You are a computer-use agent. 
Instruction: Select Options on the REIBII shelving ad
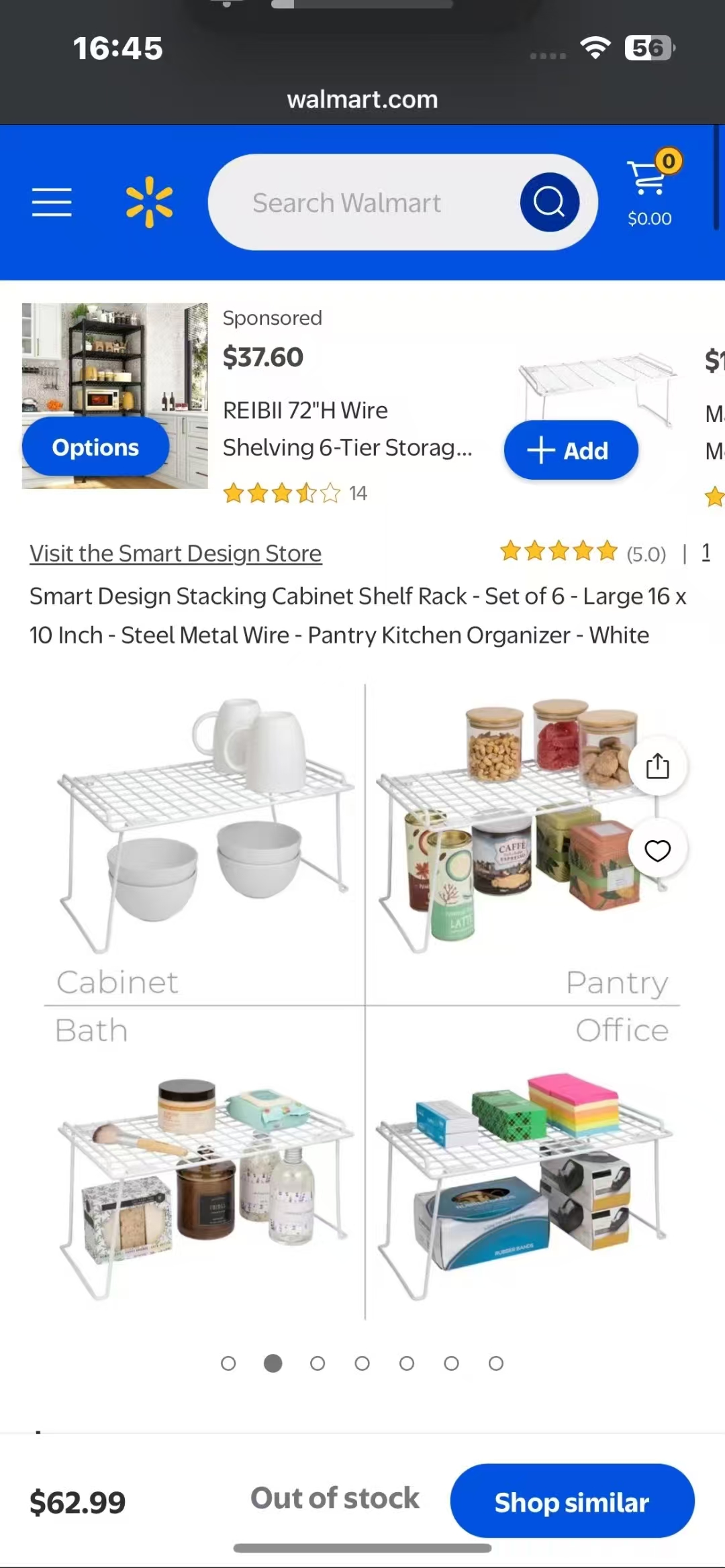point(95,447)
